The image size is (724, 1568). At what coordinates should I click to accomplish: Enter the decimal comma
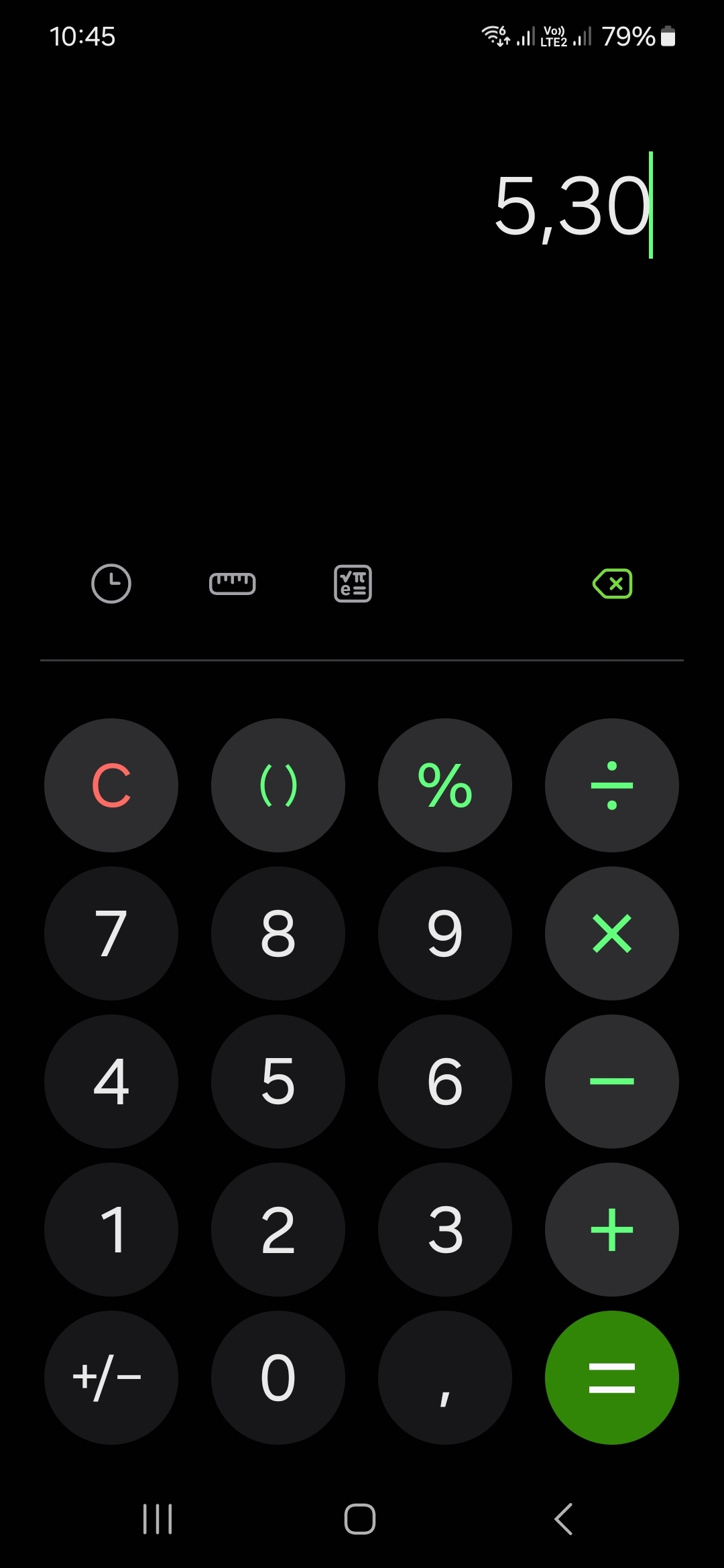pos(445,1378)
